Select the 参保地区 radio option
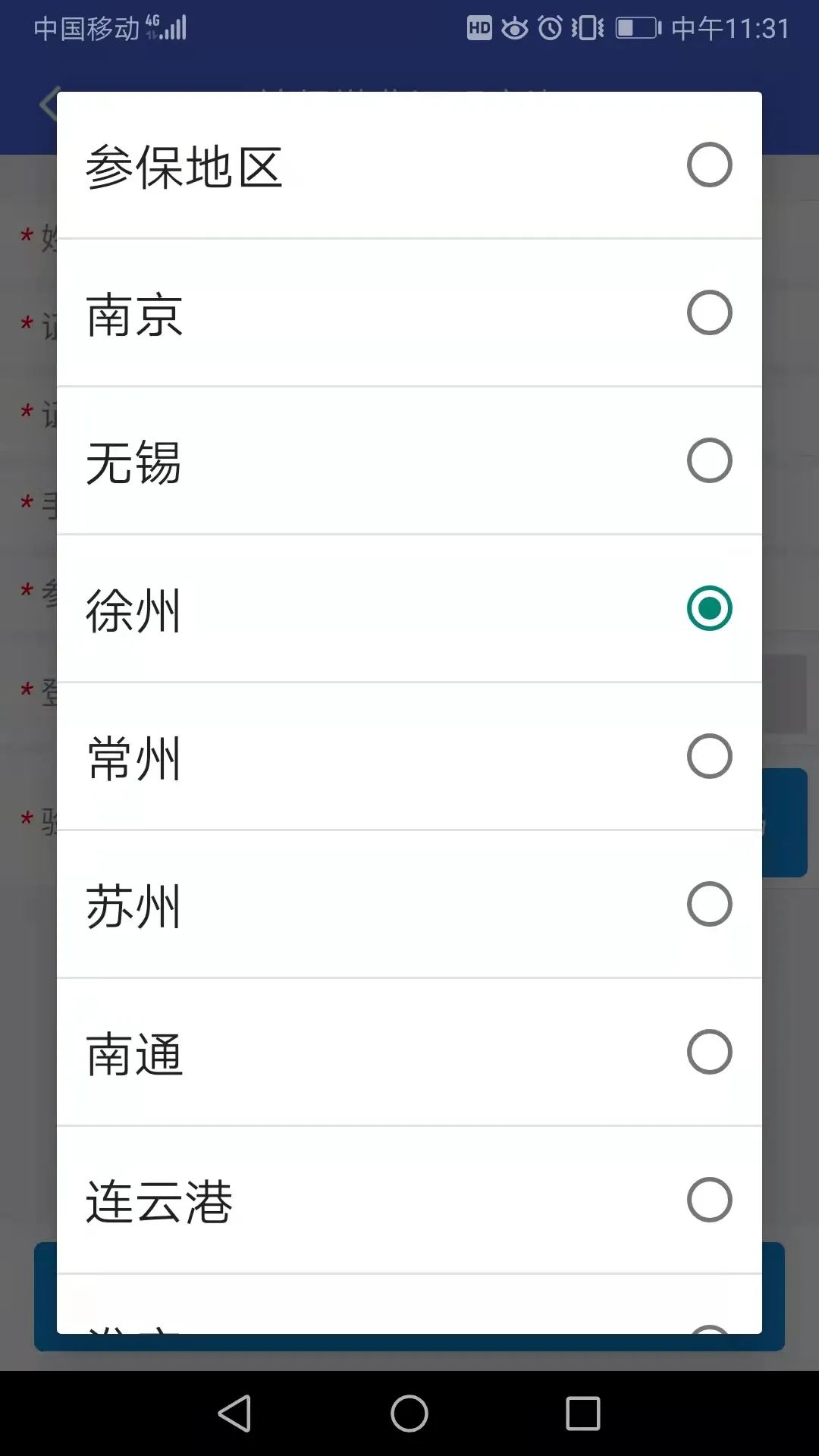The height and width of the screenshot is (1456, 819). coord(709,165)
